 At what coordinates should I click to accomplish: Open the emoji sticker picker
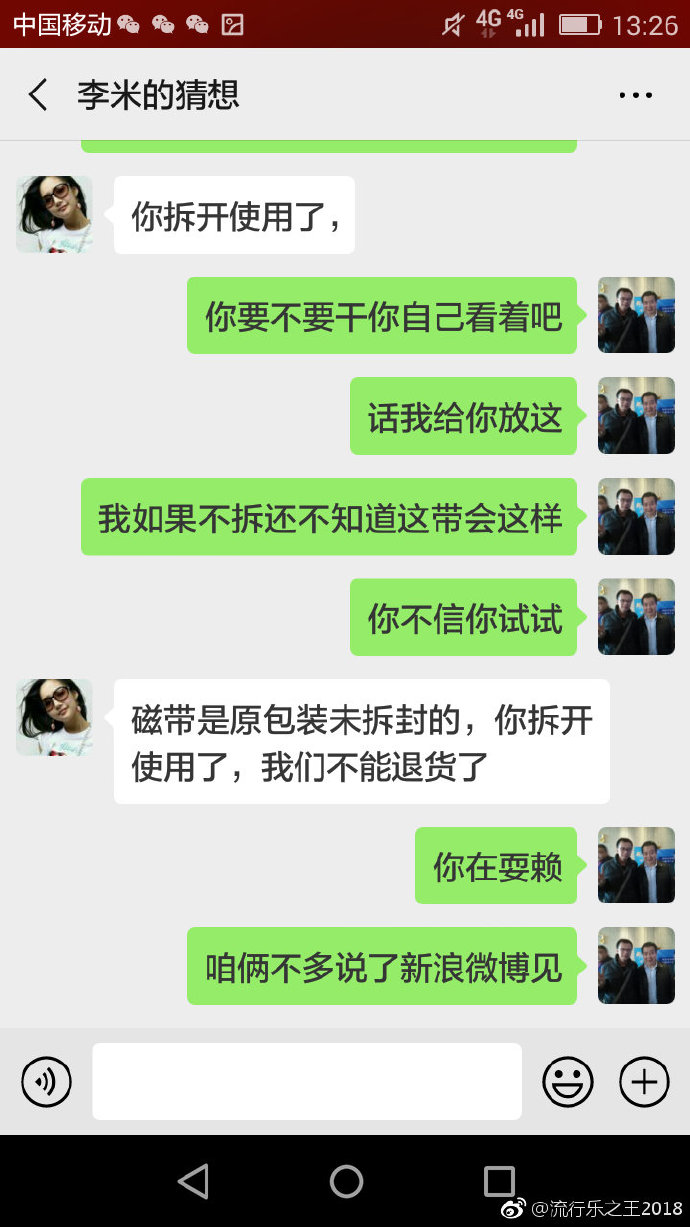567,1082
